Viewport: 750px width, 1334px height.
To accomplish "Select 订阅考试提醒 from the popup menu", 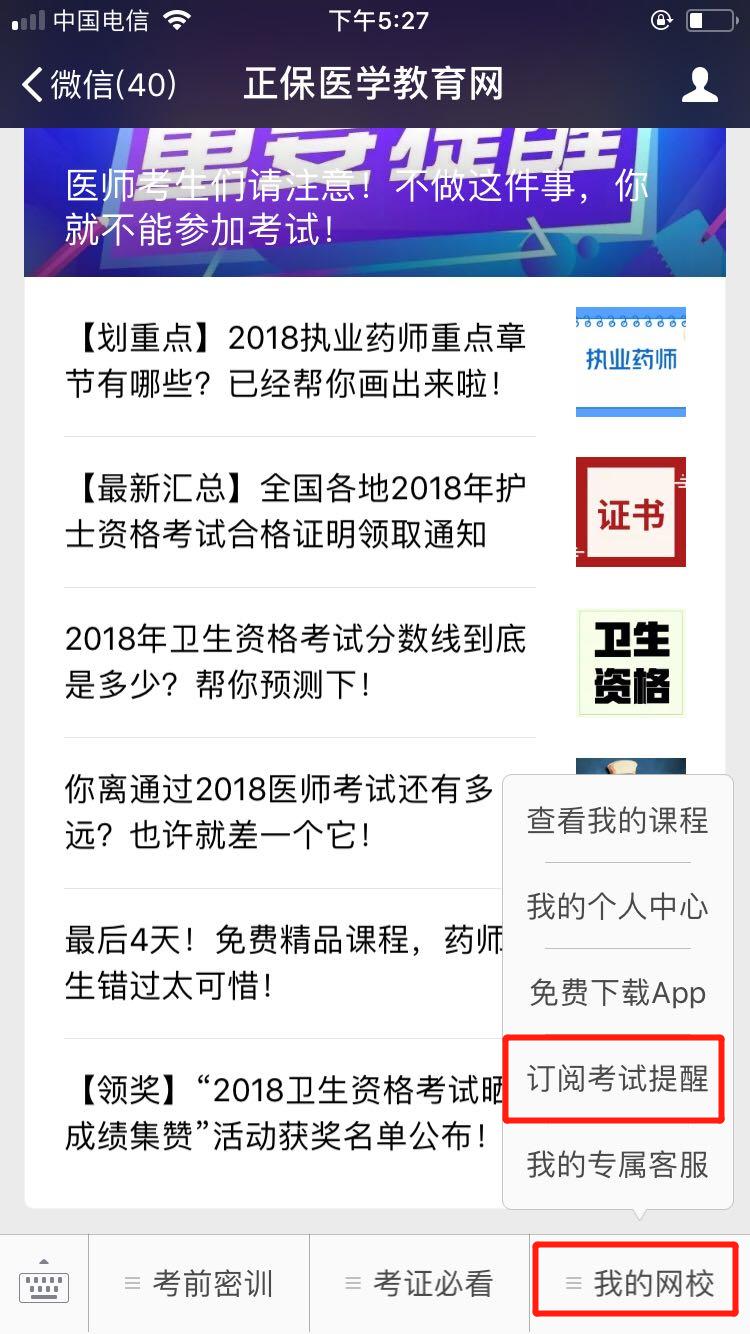I will [x=614, y=1079].
